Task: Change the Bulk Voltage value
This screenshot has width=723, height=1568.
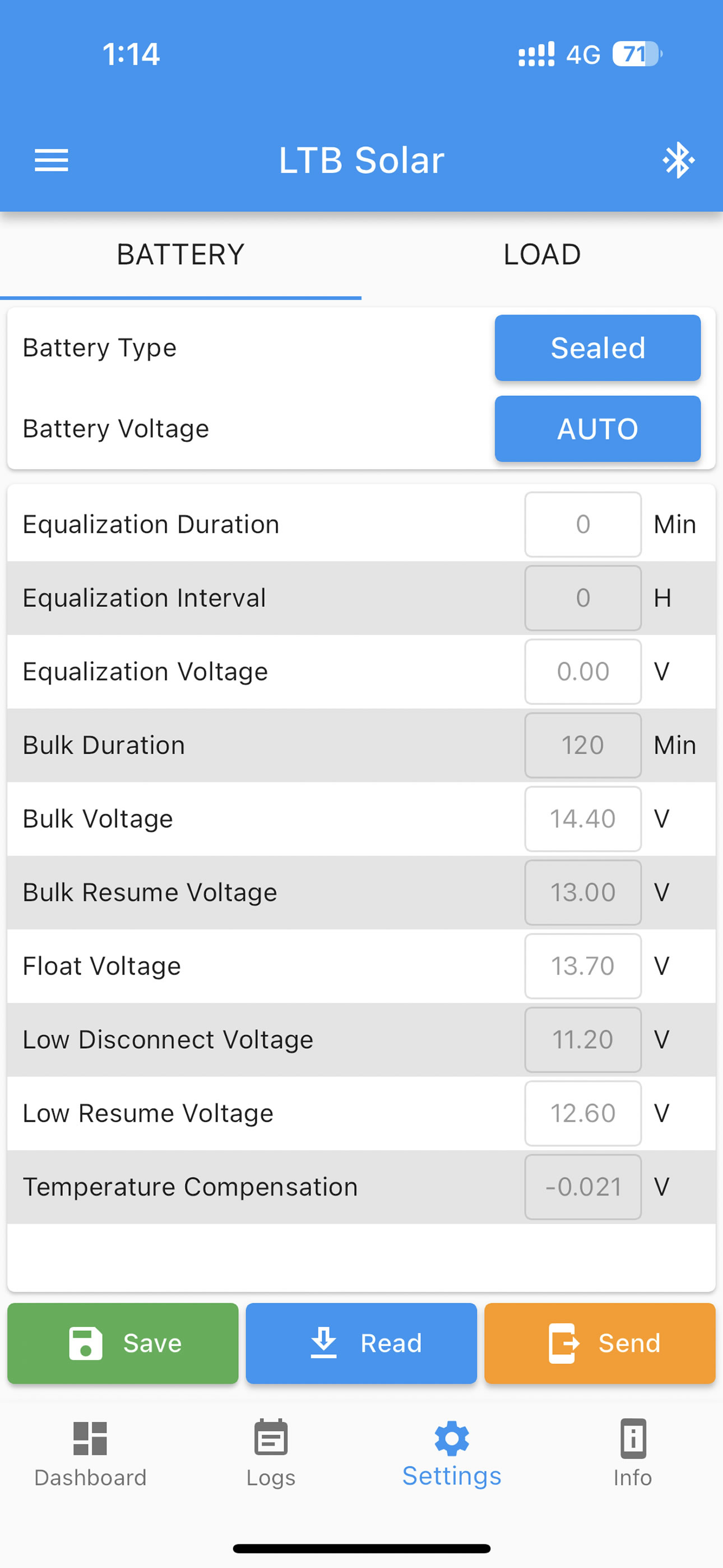Action: [583, 819]
